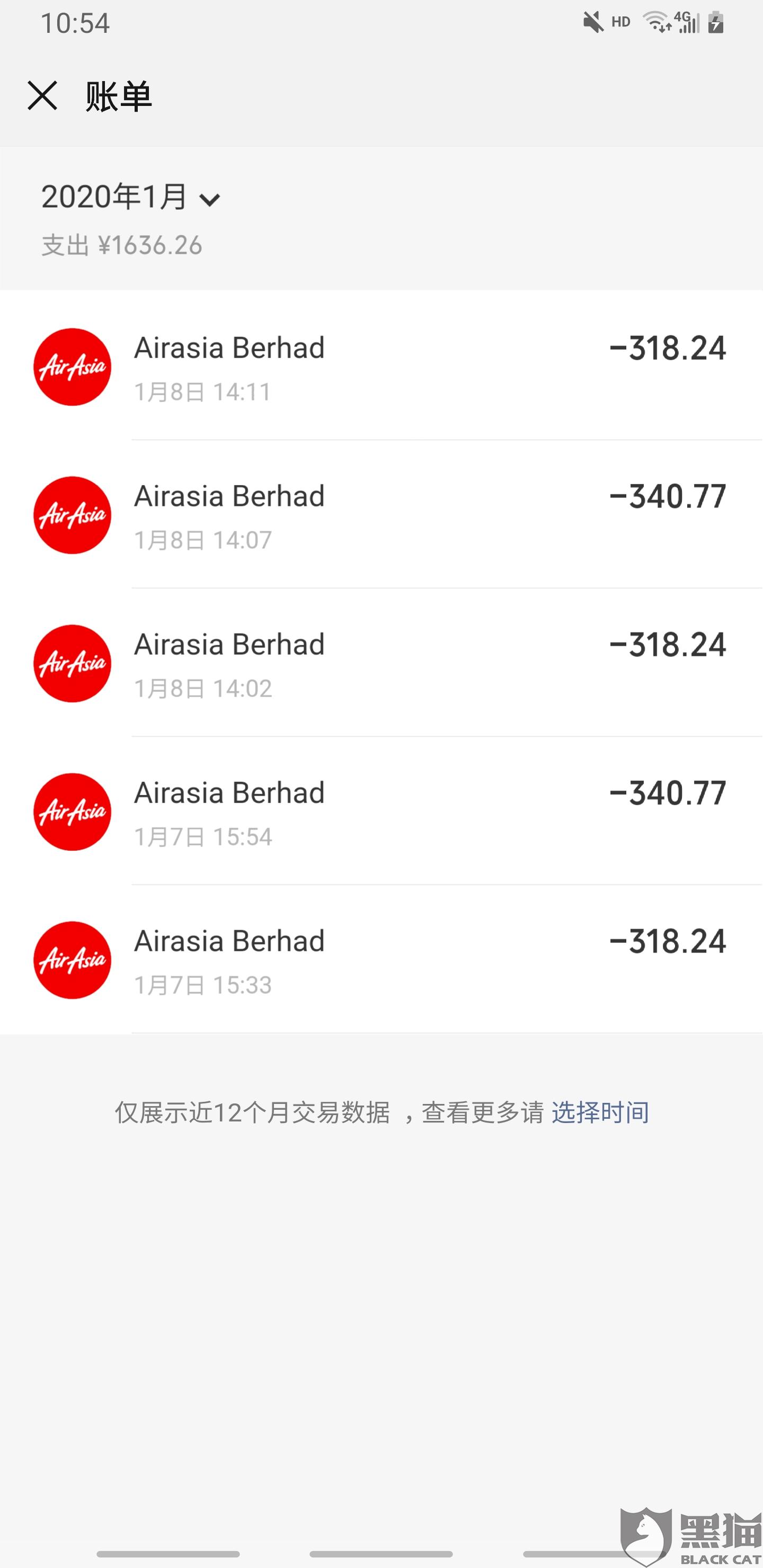Viewport: 763px width, 1568px height.
Task: View Airasia Berhad payment at 1月8日 14:07
Action: [x=381, y=515]
